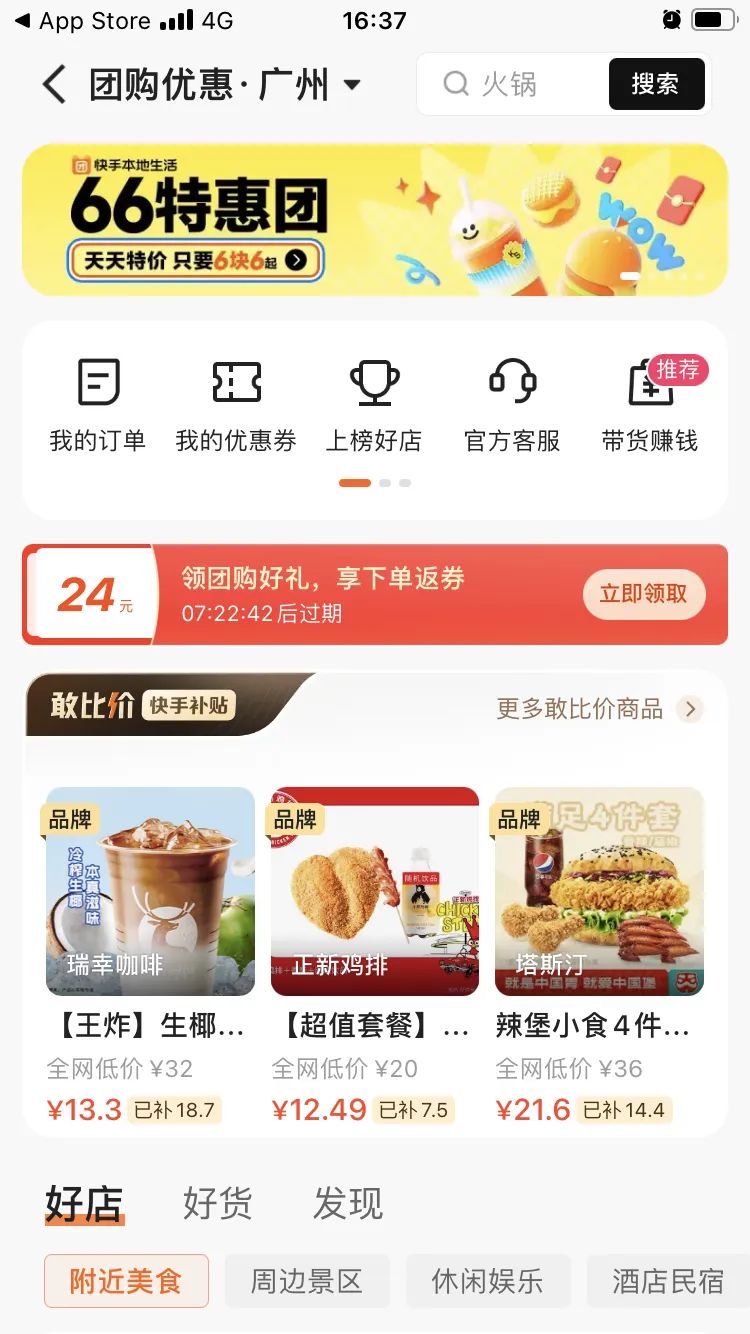Select the 周边景区 filter chip
Screen dimensions: 750x1334
tap(307, 1281)
